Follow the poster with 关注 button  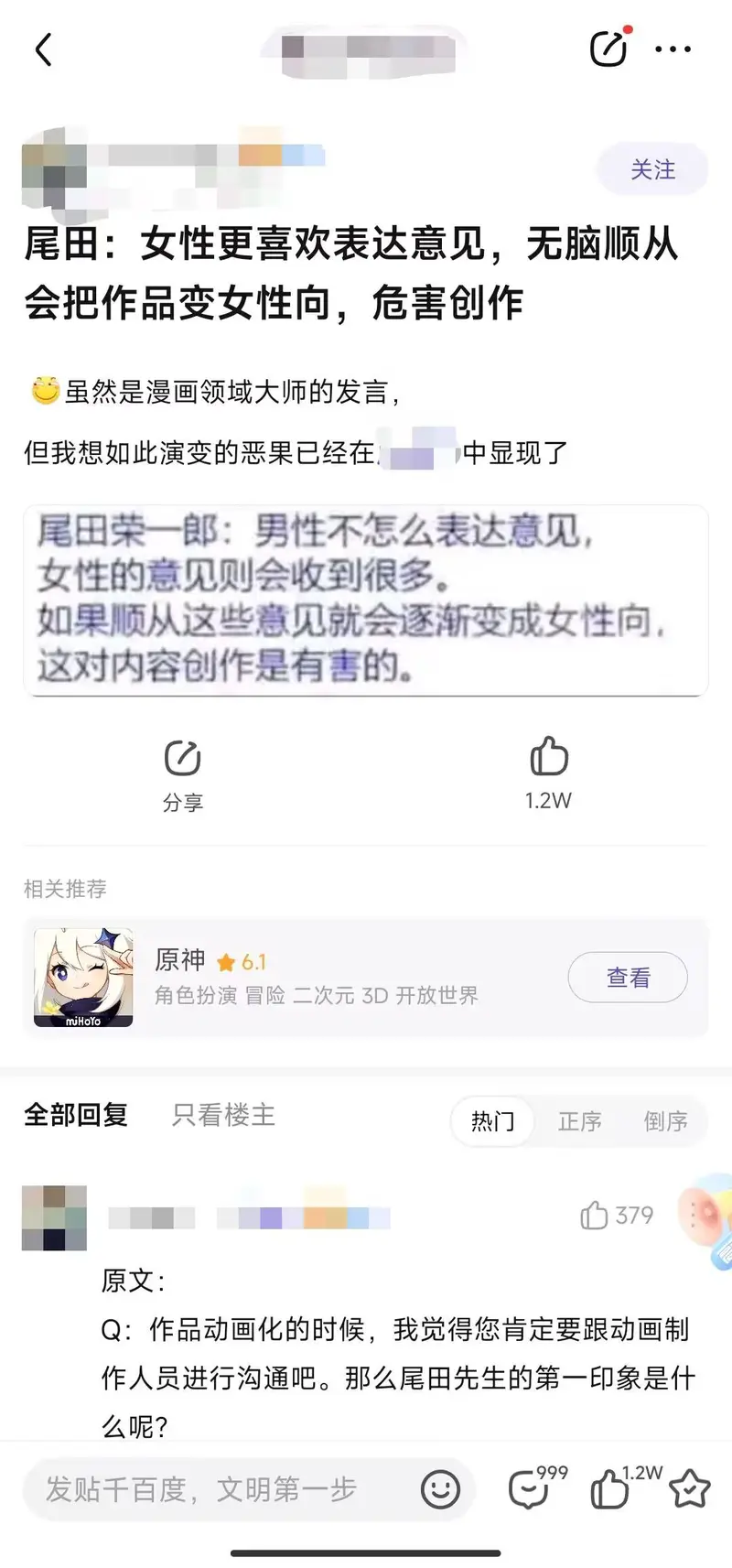(652, 169)
